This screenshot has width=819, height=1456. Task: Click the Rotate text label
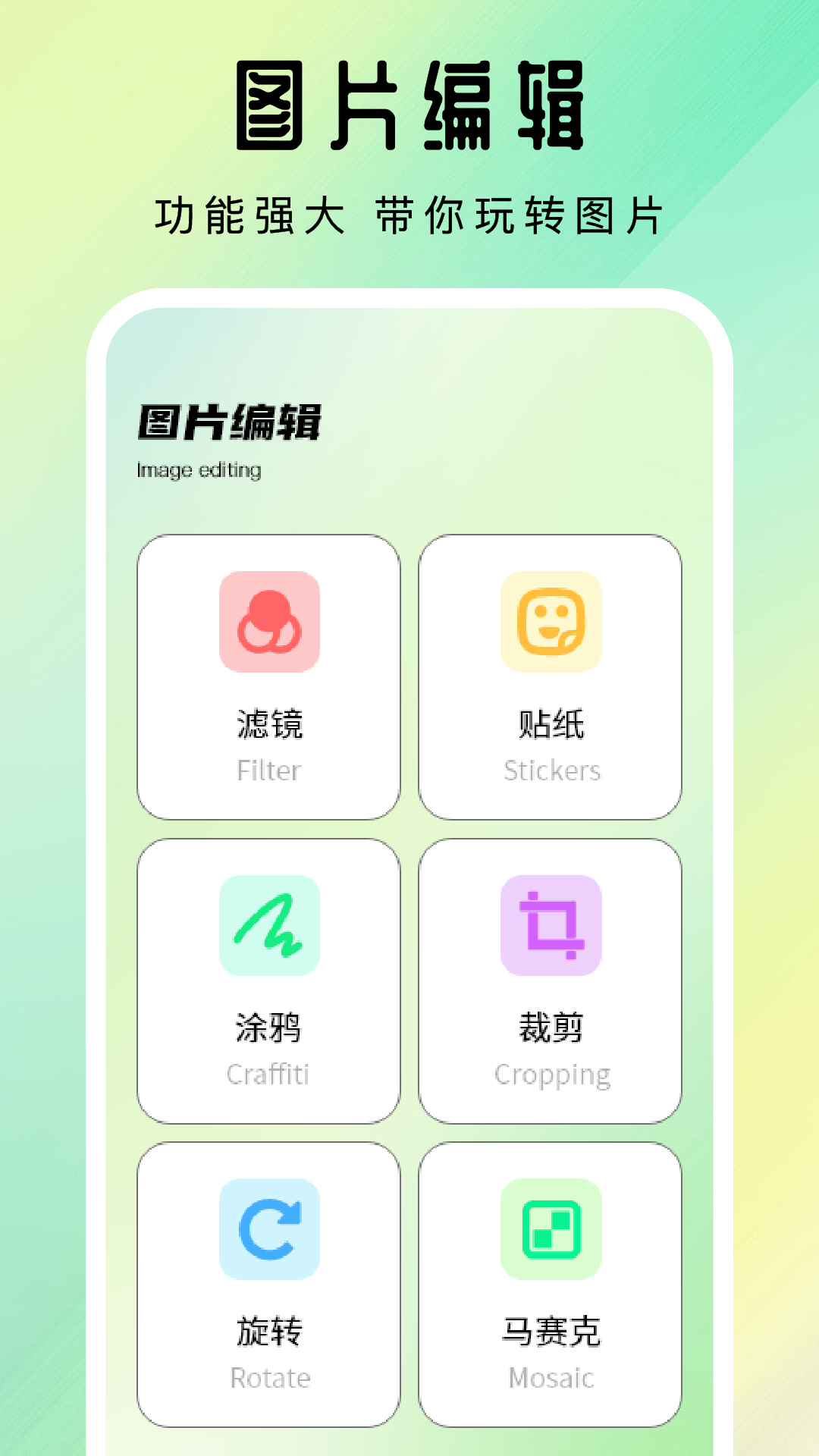pos(270,1379)
